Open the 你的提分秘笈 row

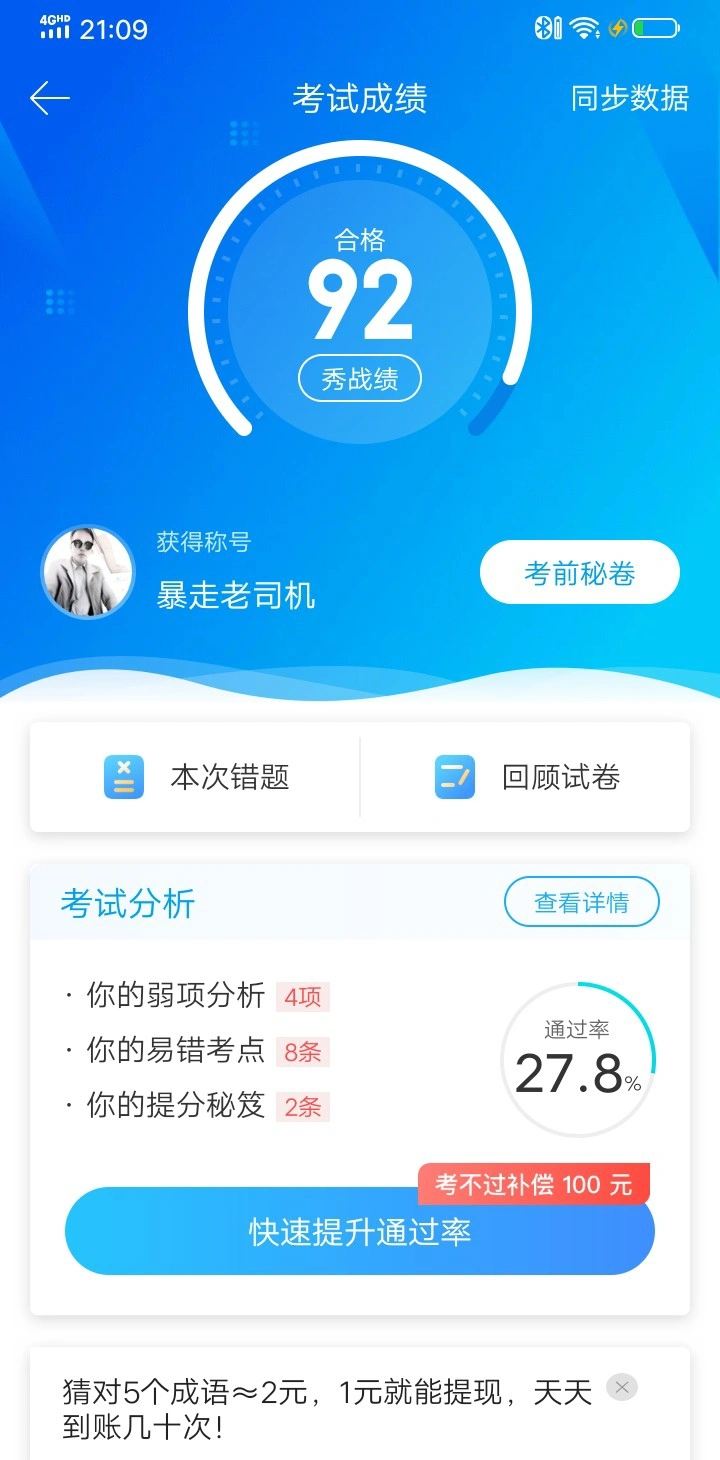(198, 1107)
